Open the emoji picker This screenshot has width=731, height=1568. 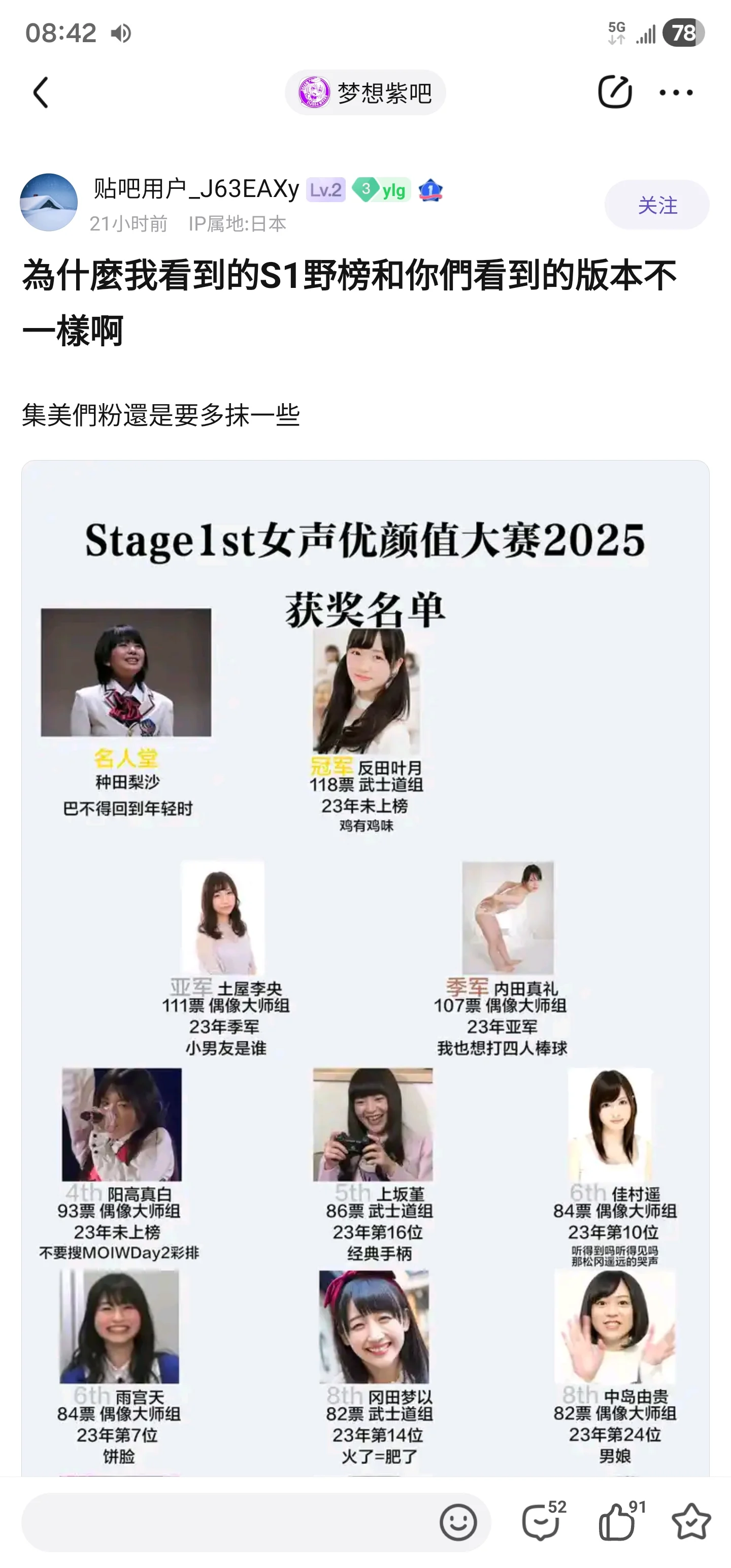click(x=458, y=1522)
